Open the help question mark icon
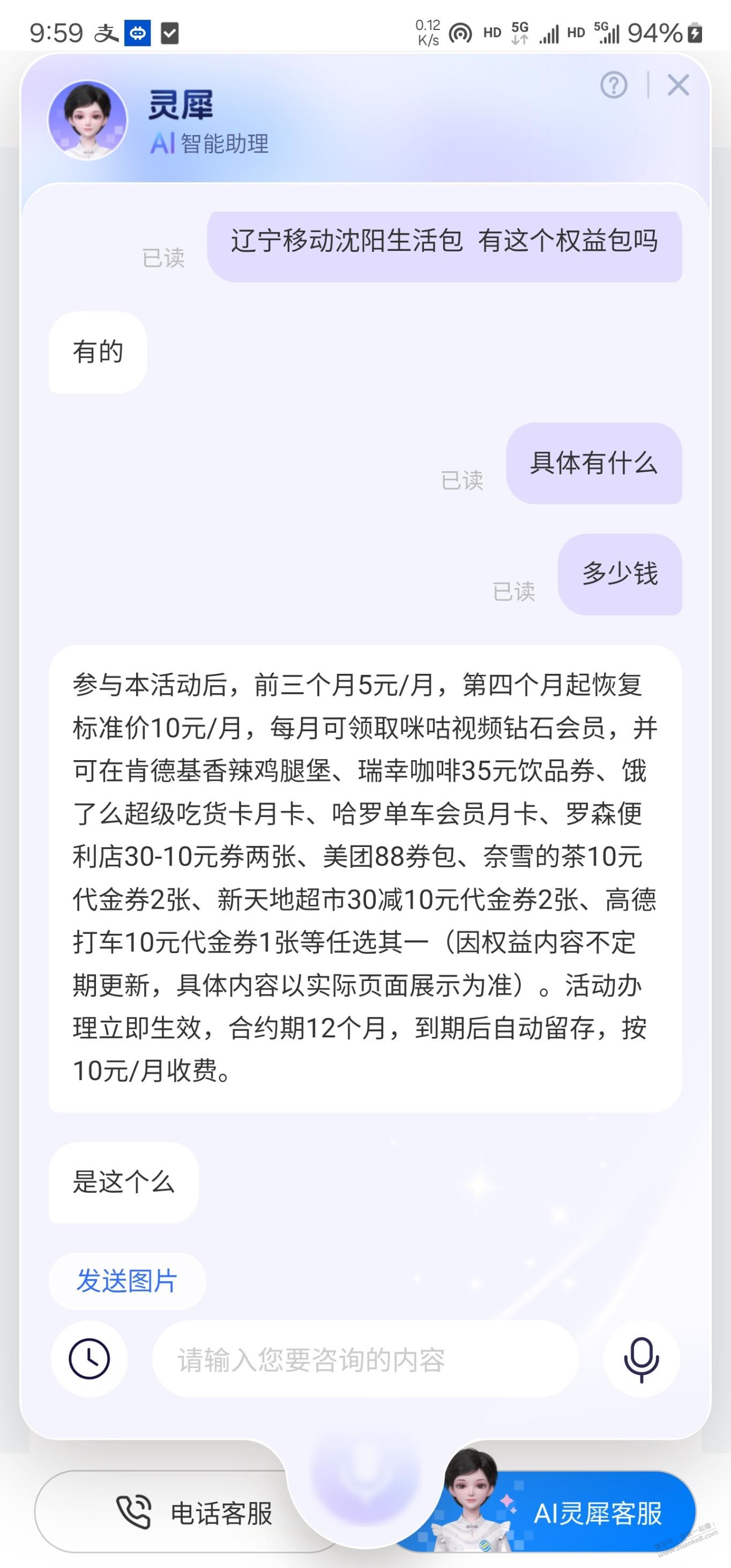 [x=614, y=85]
